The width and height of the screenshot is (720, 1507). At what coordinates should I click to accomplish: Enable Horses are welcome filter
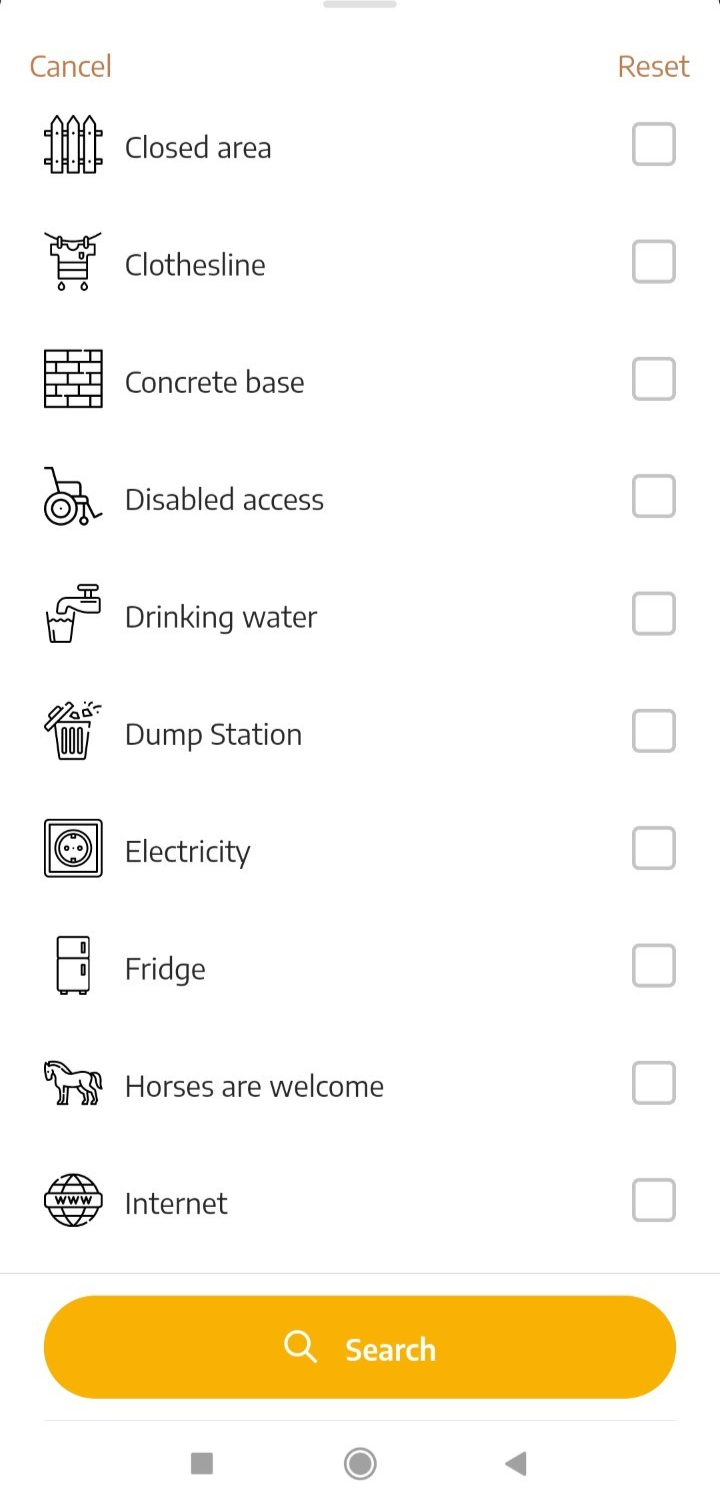(x=654, y=1083)
